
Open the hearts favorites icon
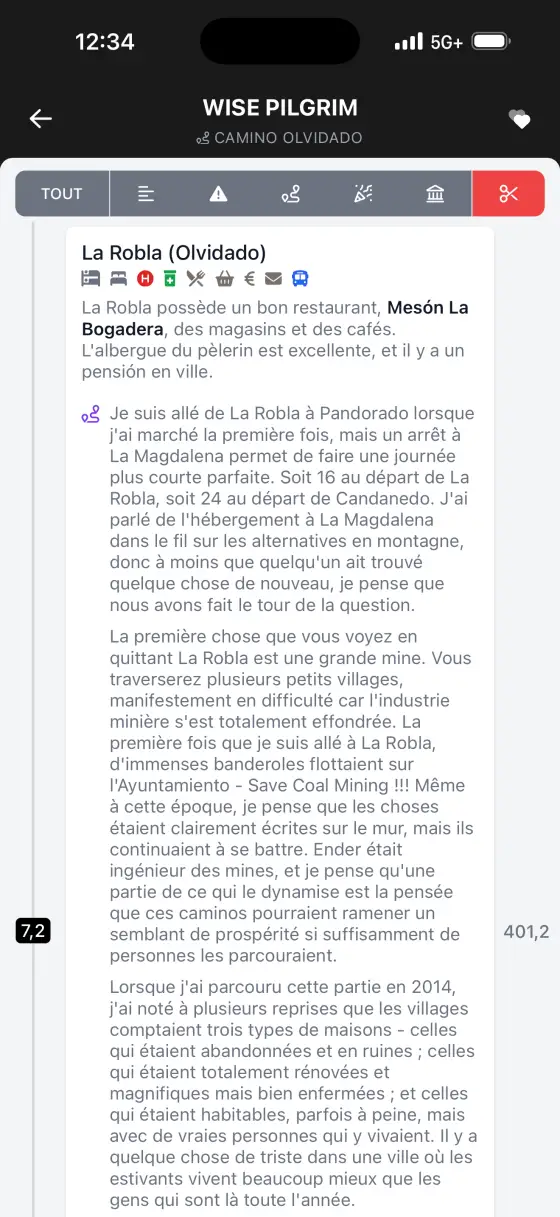click(x=519, y=119)
